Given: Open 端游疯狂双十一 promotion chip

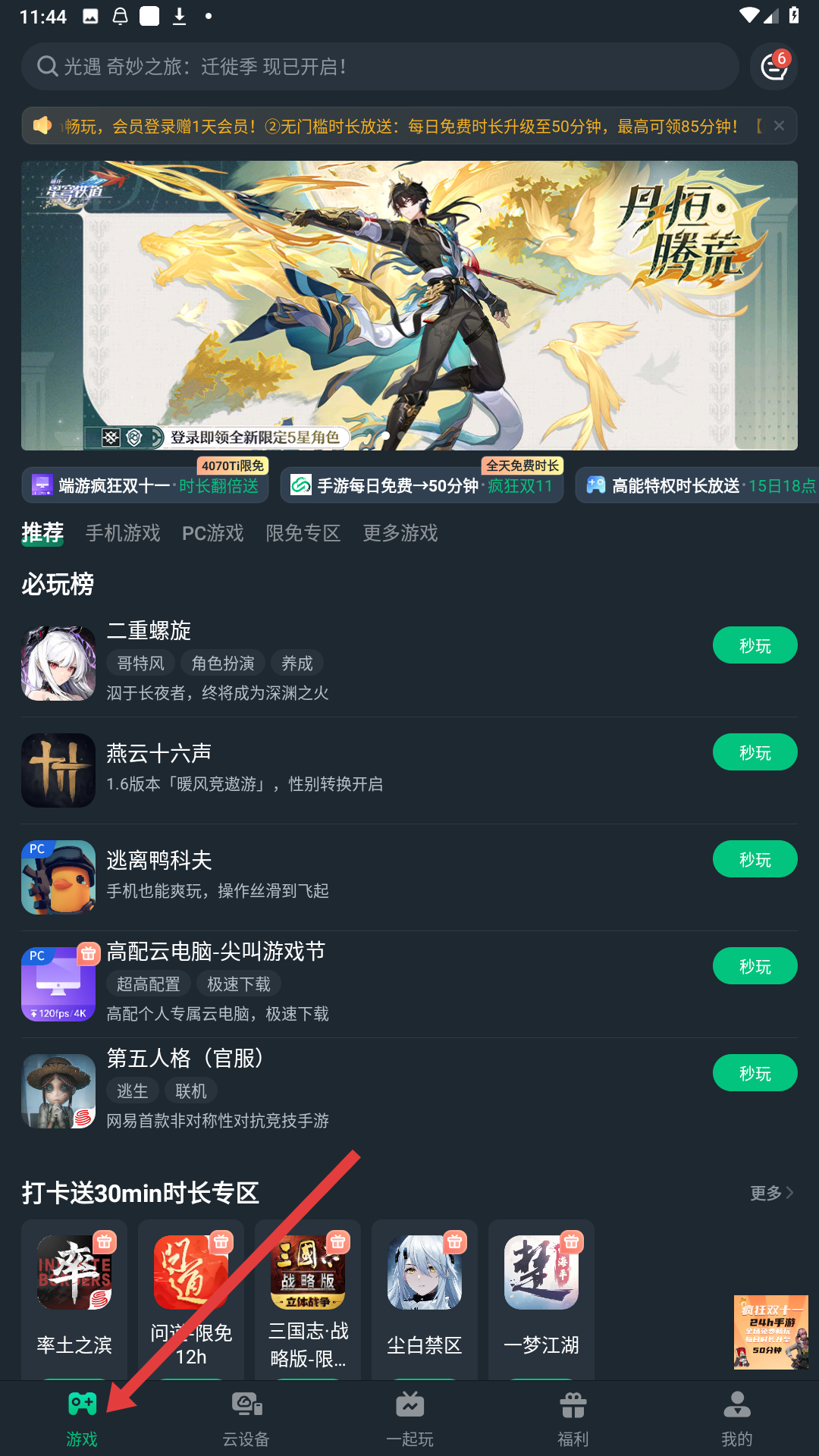Looking at the screenshot, I should (x=146, y=485).
